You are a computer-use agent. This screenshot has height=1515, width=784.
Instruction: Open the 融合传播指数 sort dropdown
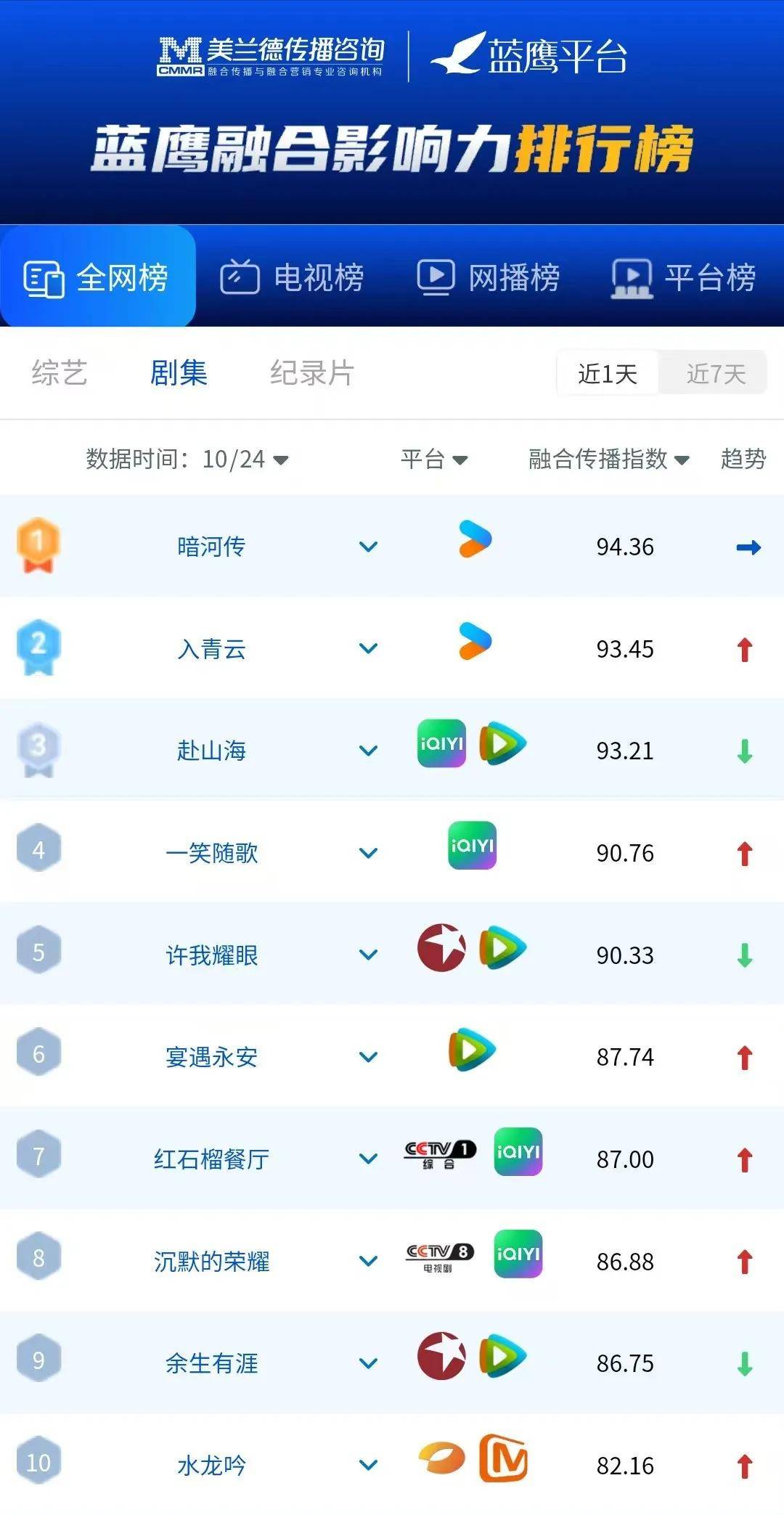click(x=608, y=460)
